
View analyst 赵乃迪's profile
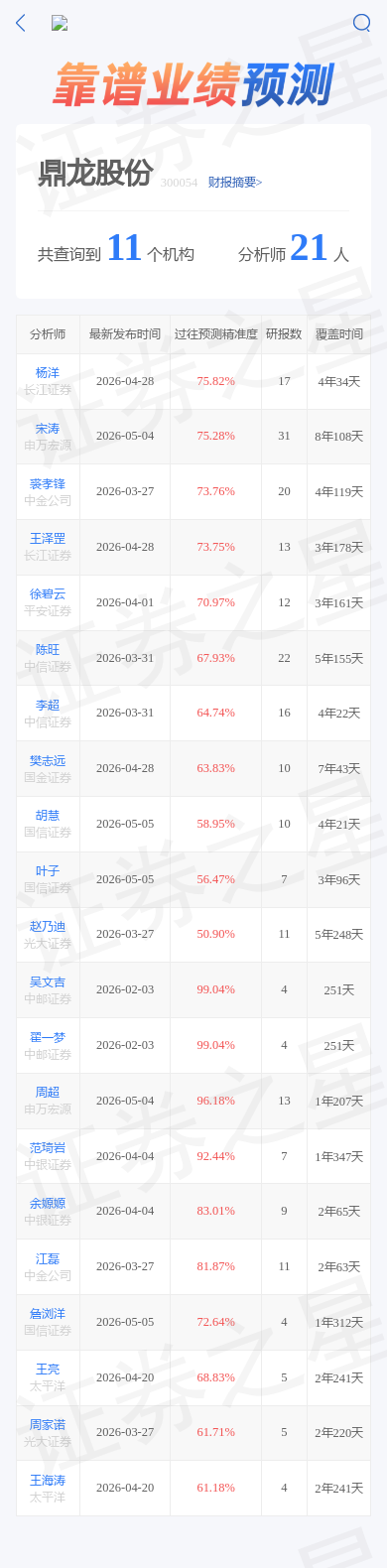click(48, 927)
